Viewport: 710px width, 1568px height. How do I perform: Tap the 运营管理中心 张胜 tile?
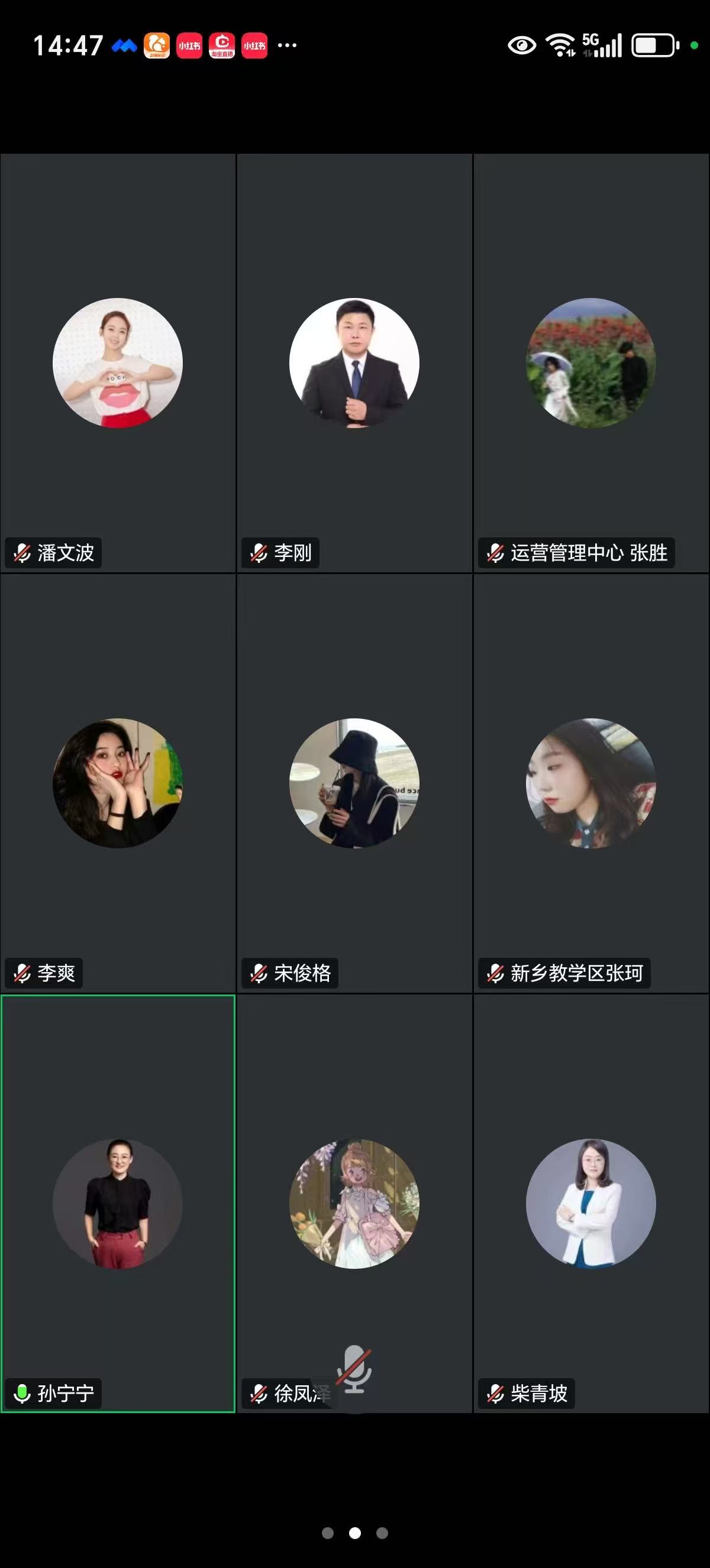(590, 363)
